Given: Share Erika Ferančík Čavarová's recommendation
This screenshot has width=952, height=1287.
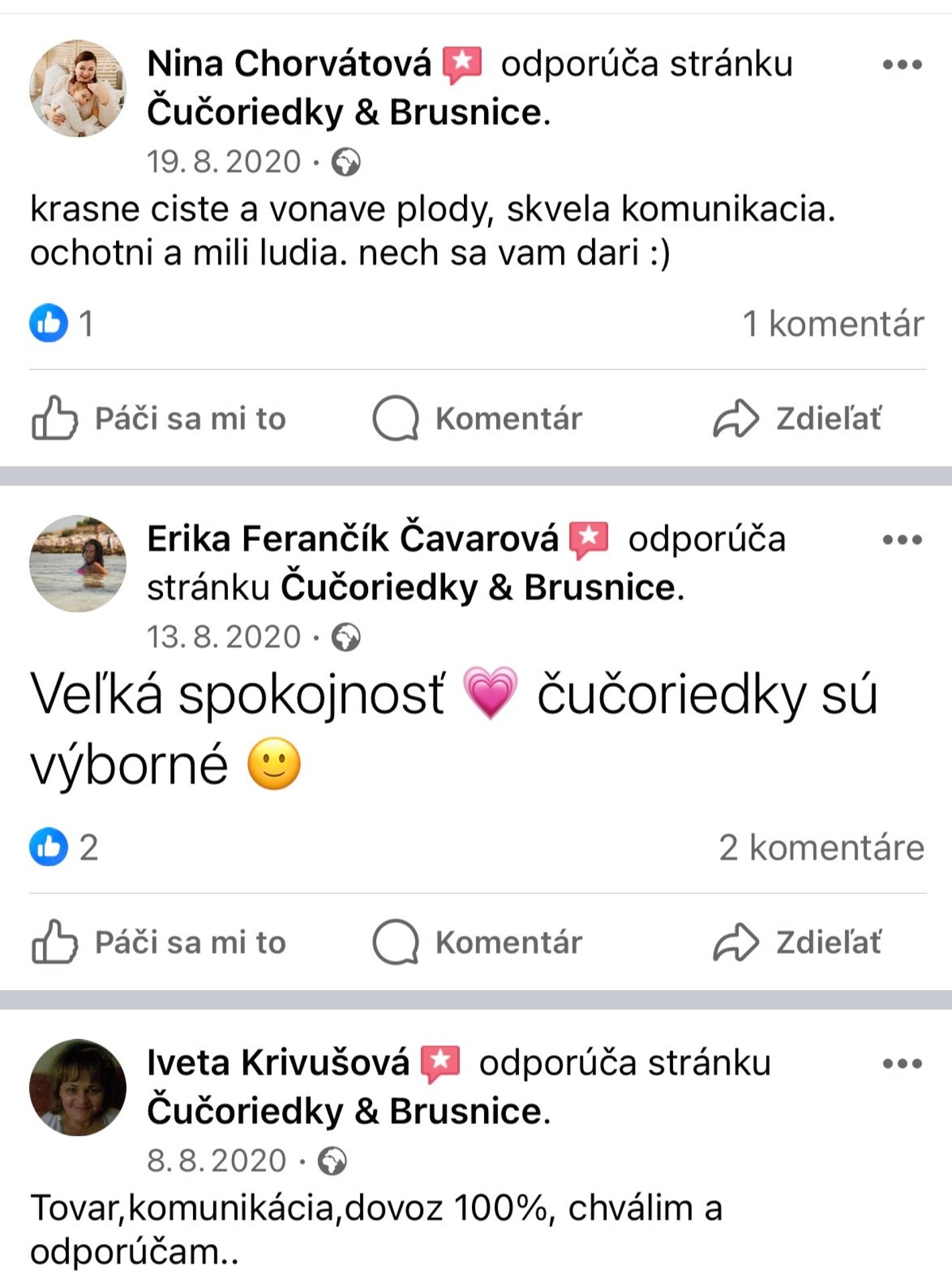Looking at the screenshot, I should pyautogui.click(x=797, y=942).
